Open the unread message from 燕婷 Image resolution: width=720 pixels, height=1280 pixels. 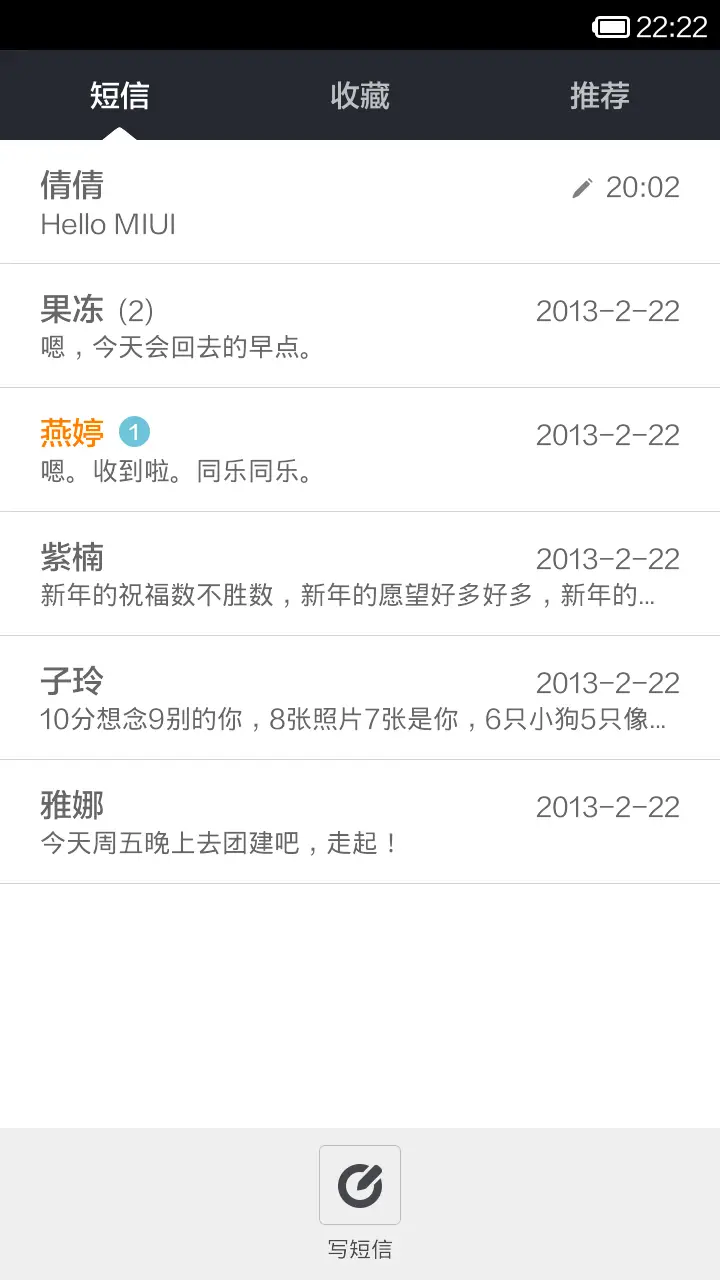(x=300, y=450)
